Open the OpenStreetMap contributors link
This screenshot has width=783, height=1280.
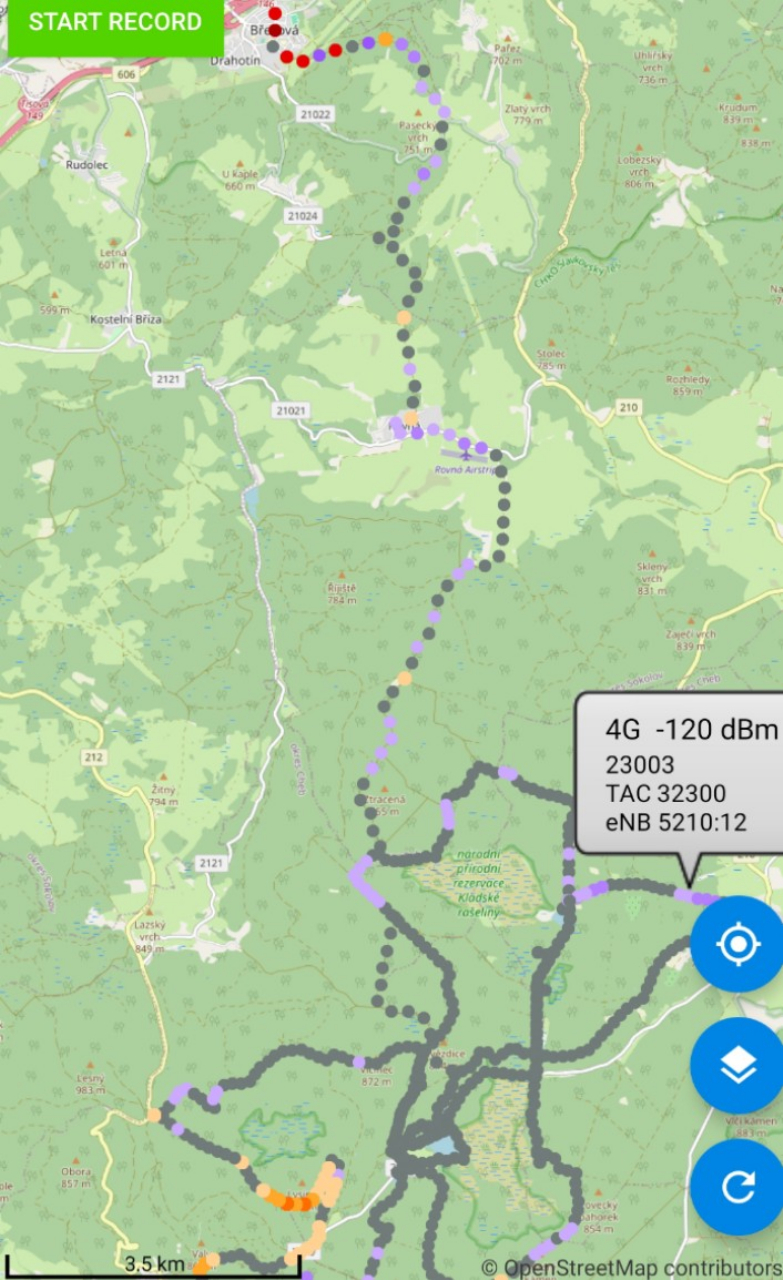click(x=640, y=1268)
